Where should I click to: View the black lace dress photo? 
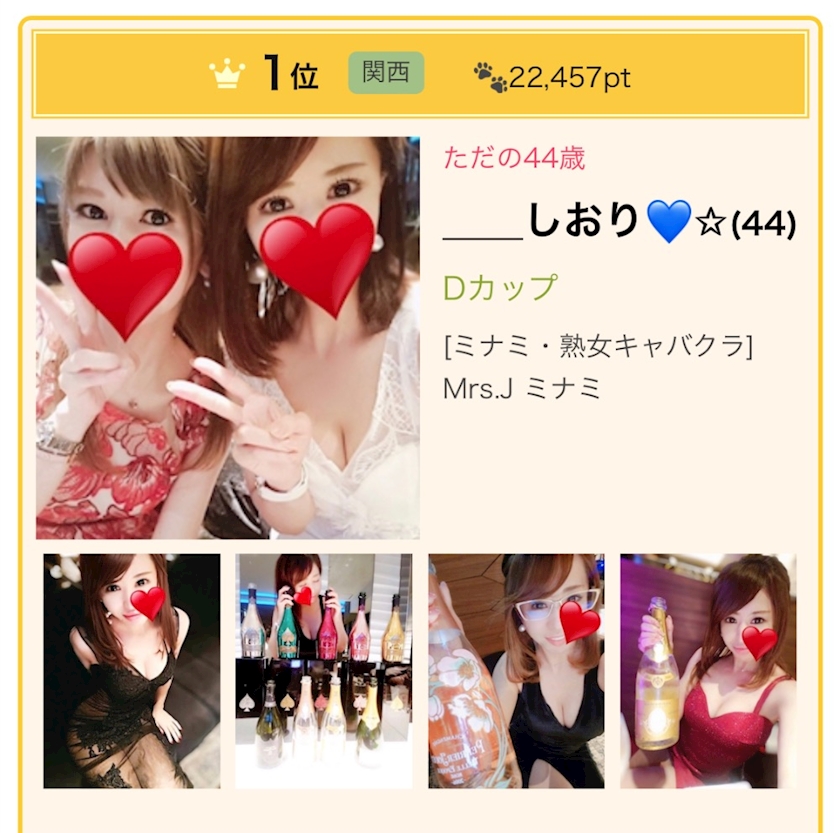(x=132, y=671)
